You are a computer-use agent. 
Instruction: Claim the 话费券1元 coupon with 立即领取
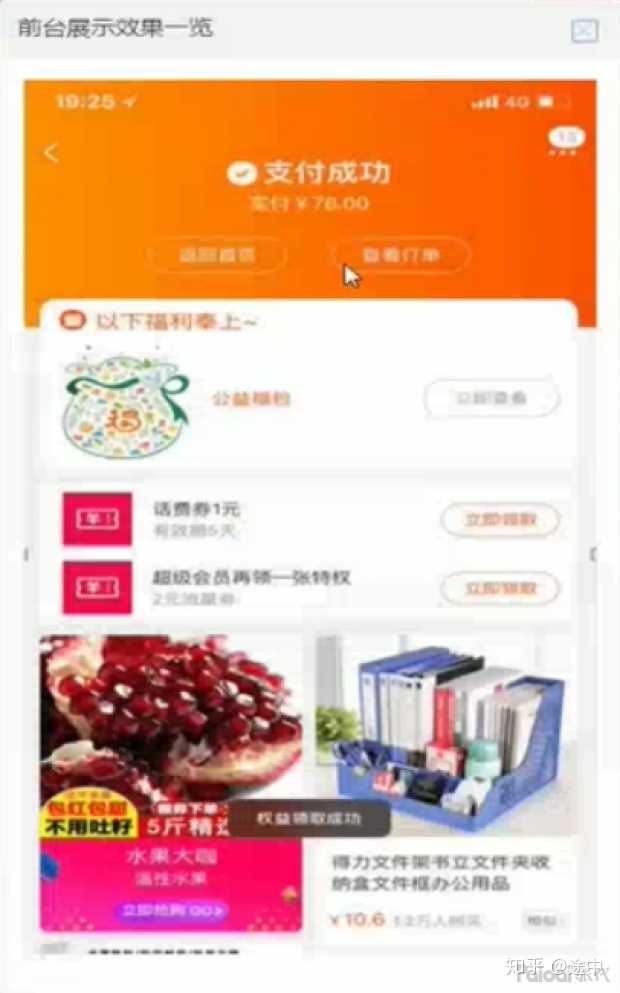499,520
